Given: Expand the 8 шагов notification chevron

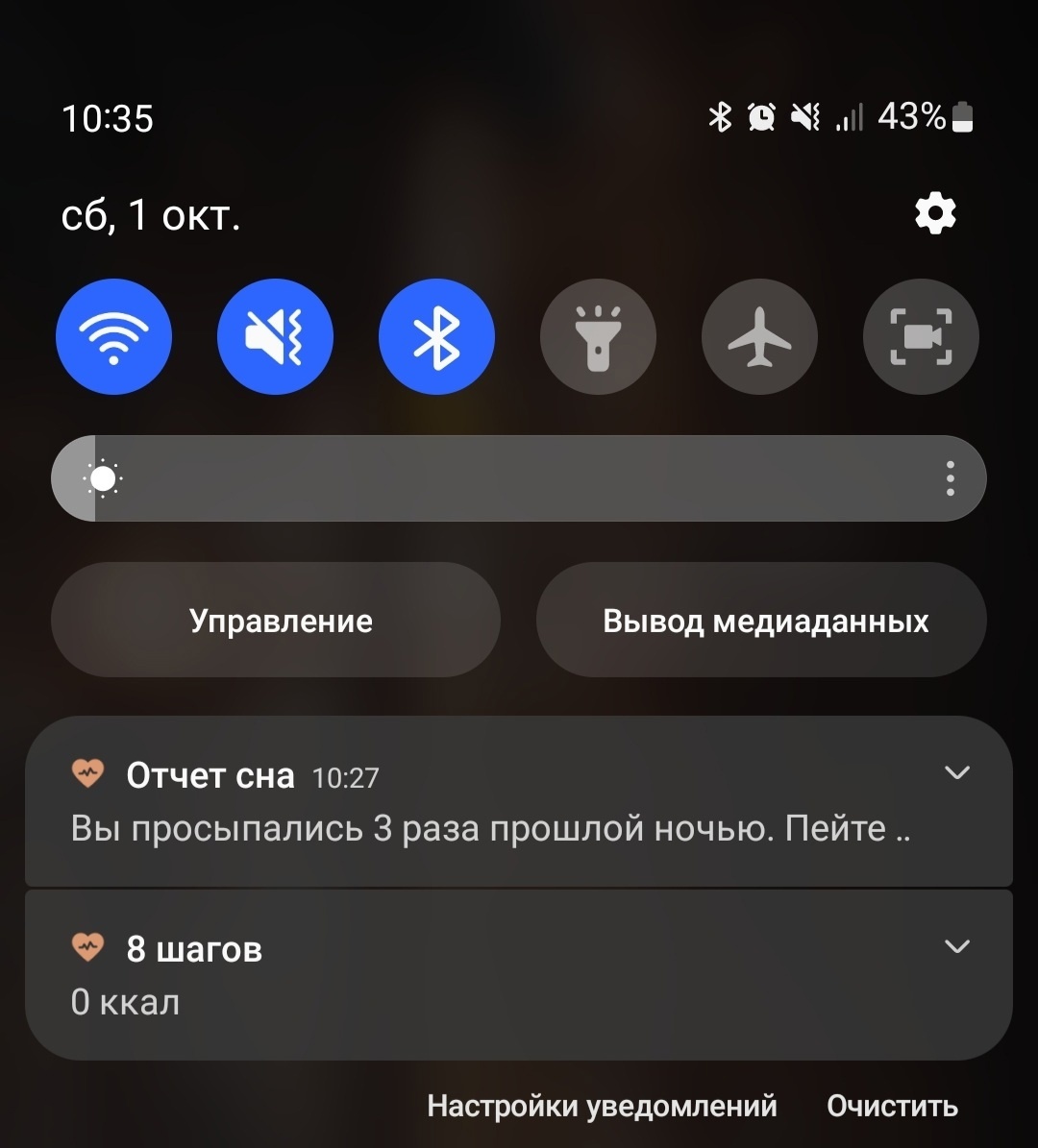Looking at the screenshot, I should coord(957,947).
